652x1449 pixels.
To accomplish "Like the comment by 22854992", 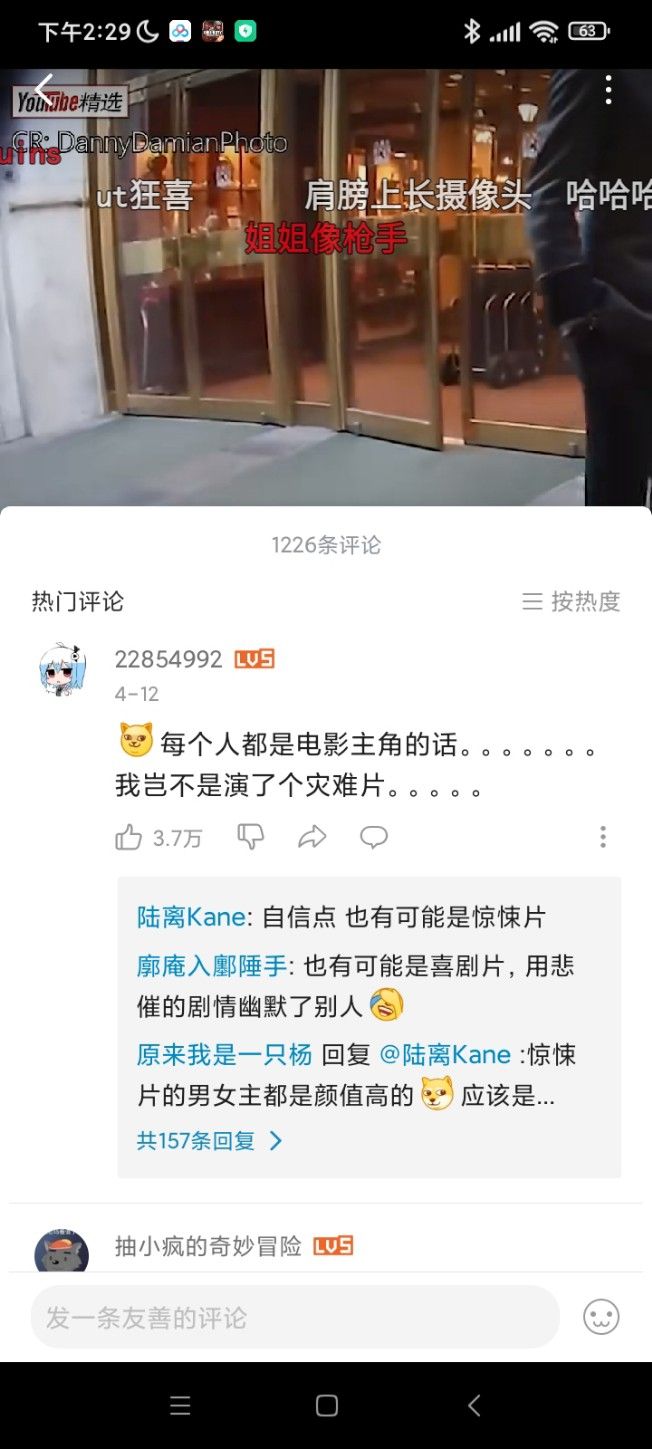I will point(129,838).
